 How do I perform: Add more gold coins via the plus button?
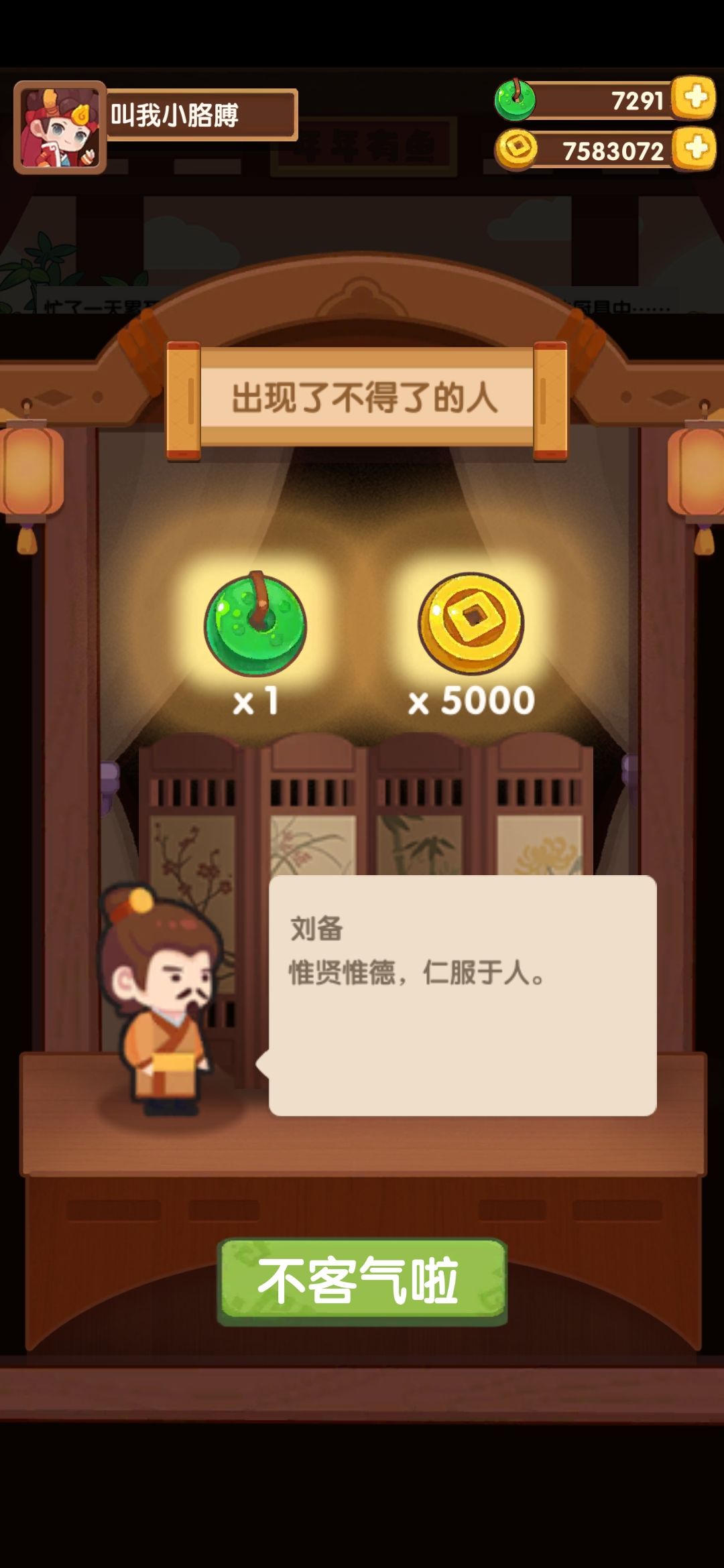click(695, 148)
